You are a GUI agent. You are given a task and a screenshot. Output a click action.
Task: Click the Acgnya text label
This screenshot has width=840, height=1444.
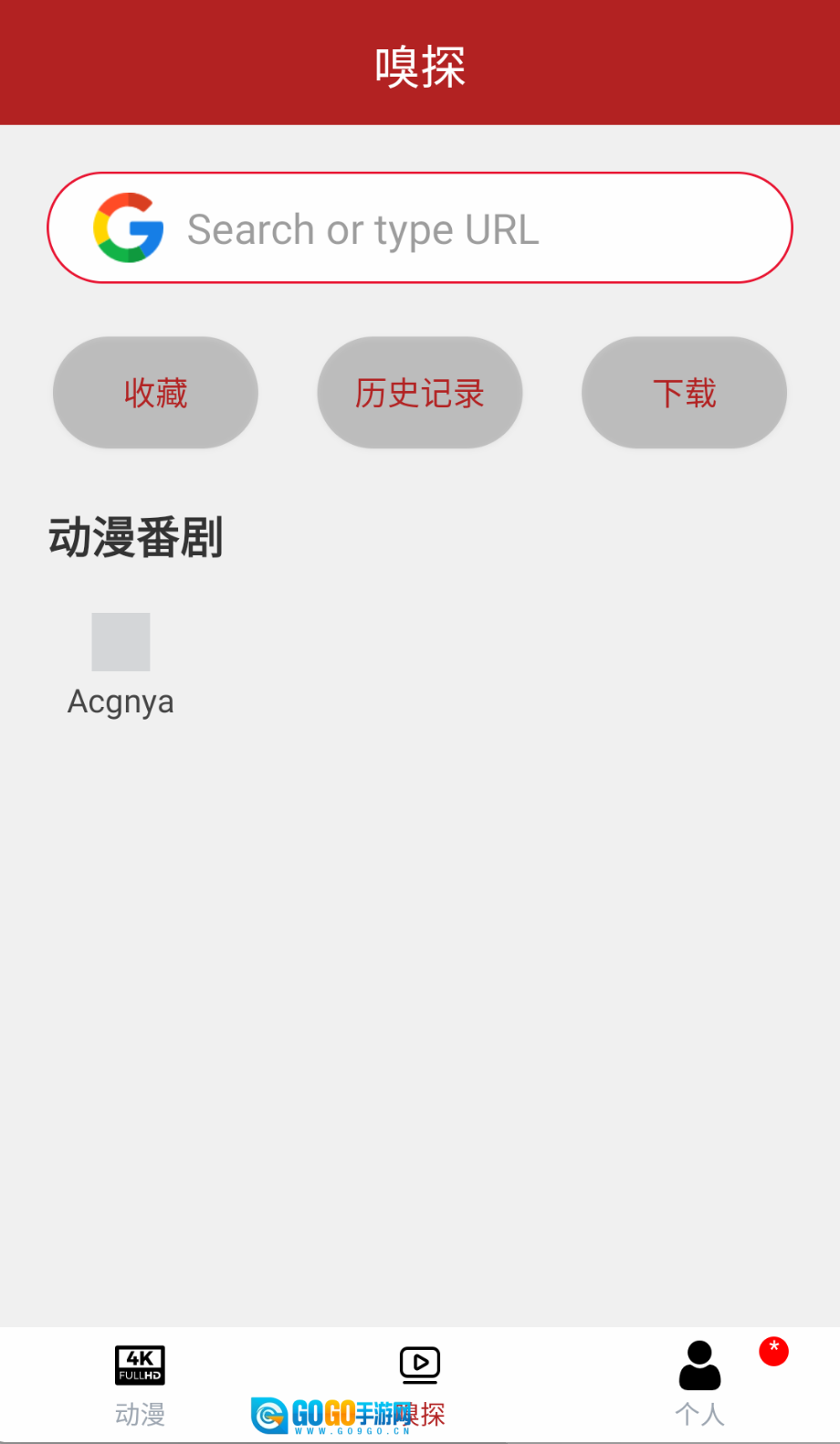(x=121, y=701)
